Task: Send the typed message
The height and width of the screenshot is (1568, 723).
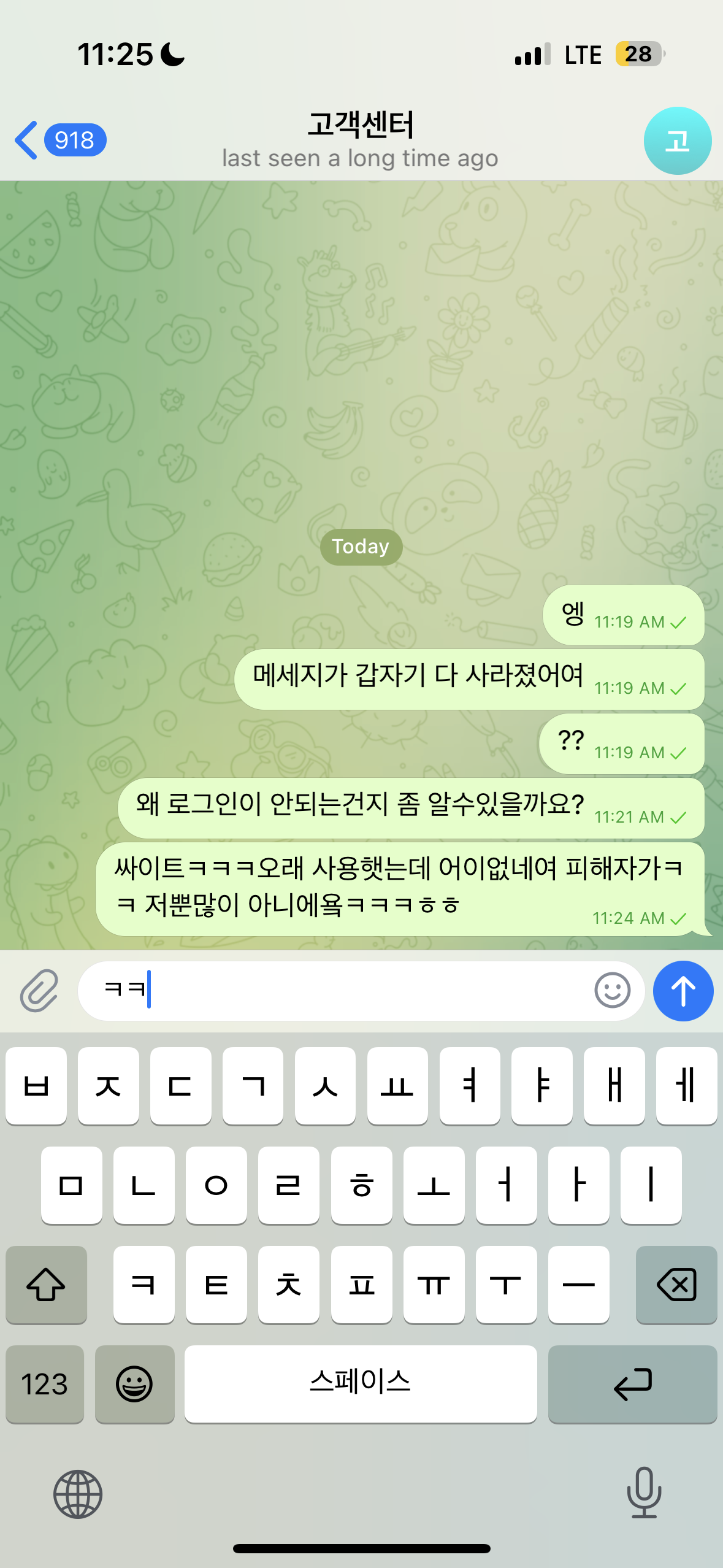Action: (683, 991)
